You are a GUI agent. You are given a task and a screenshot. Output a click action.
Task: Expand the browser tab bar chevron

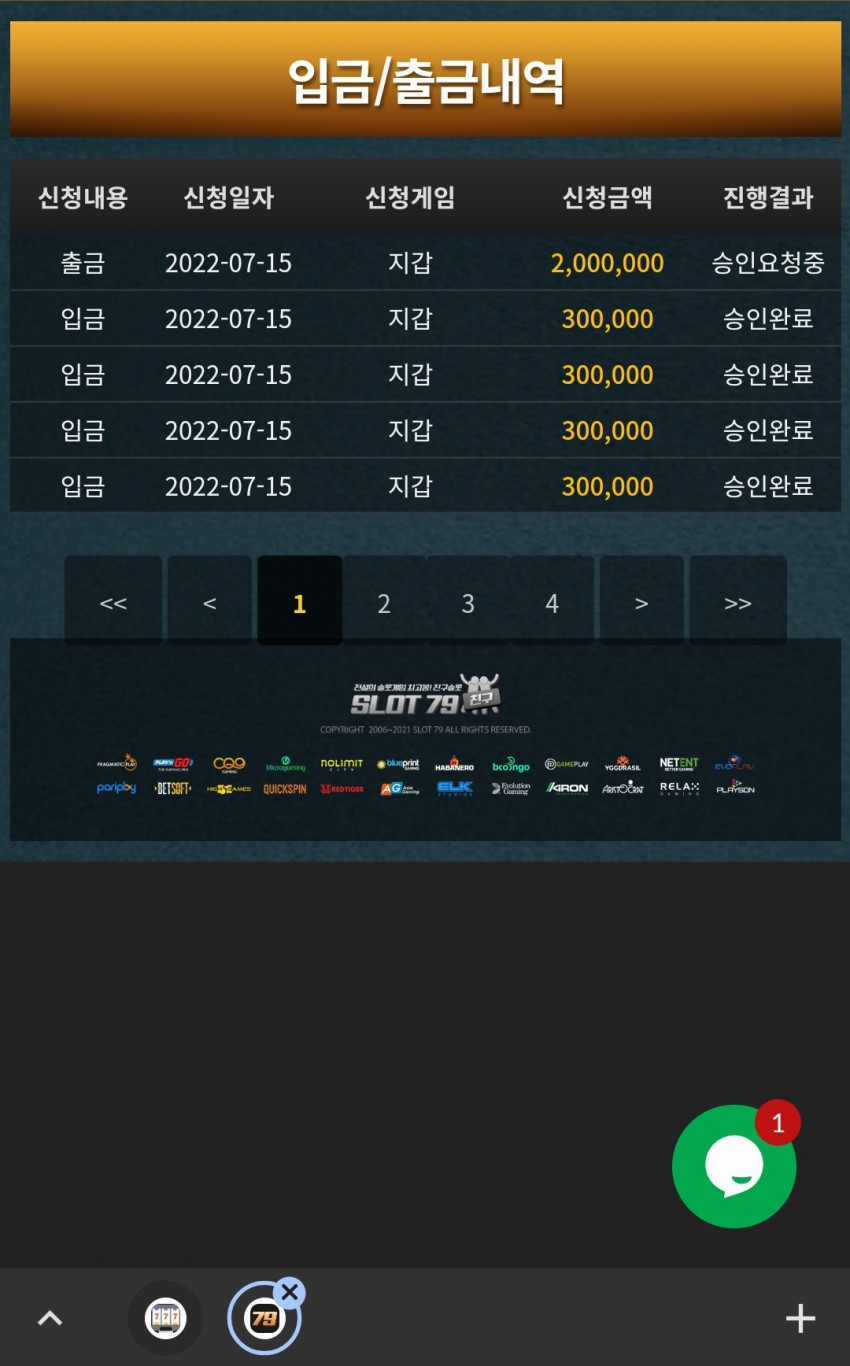[50, 1318]
